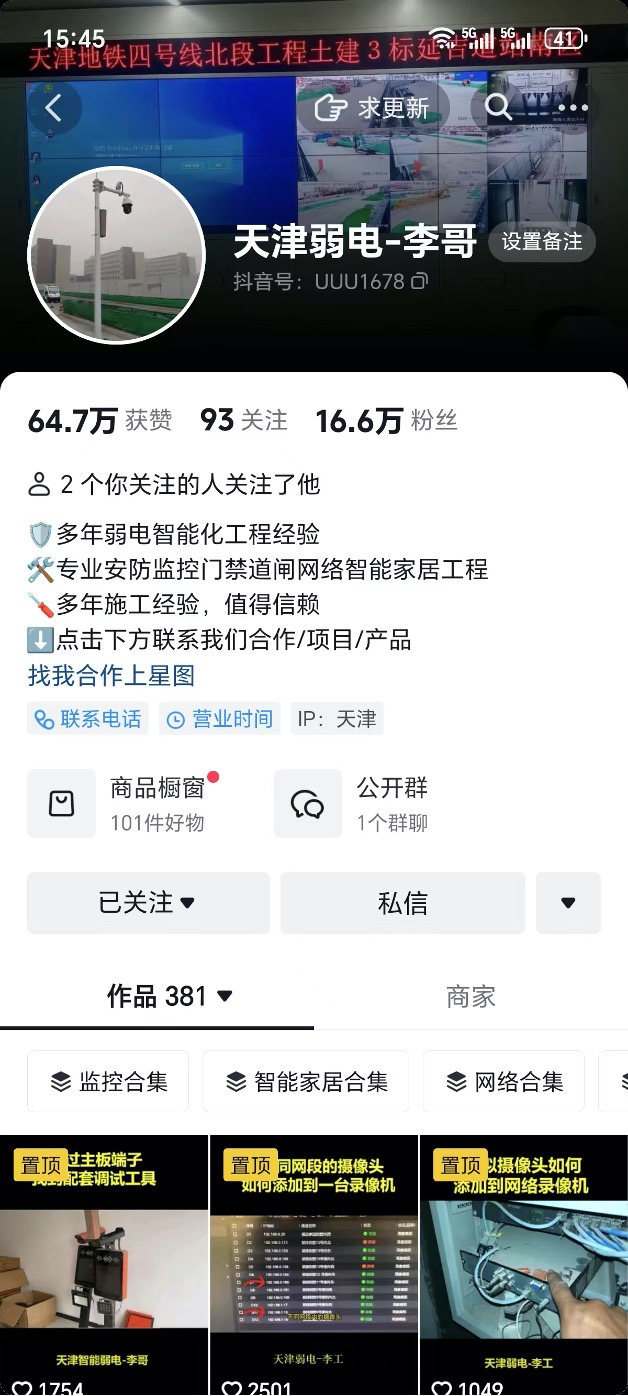Image resolution: width=628 pixels, height=1396 pixels.
Task: Open the 找我合作上星图 link
Action: (111, 676)
